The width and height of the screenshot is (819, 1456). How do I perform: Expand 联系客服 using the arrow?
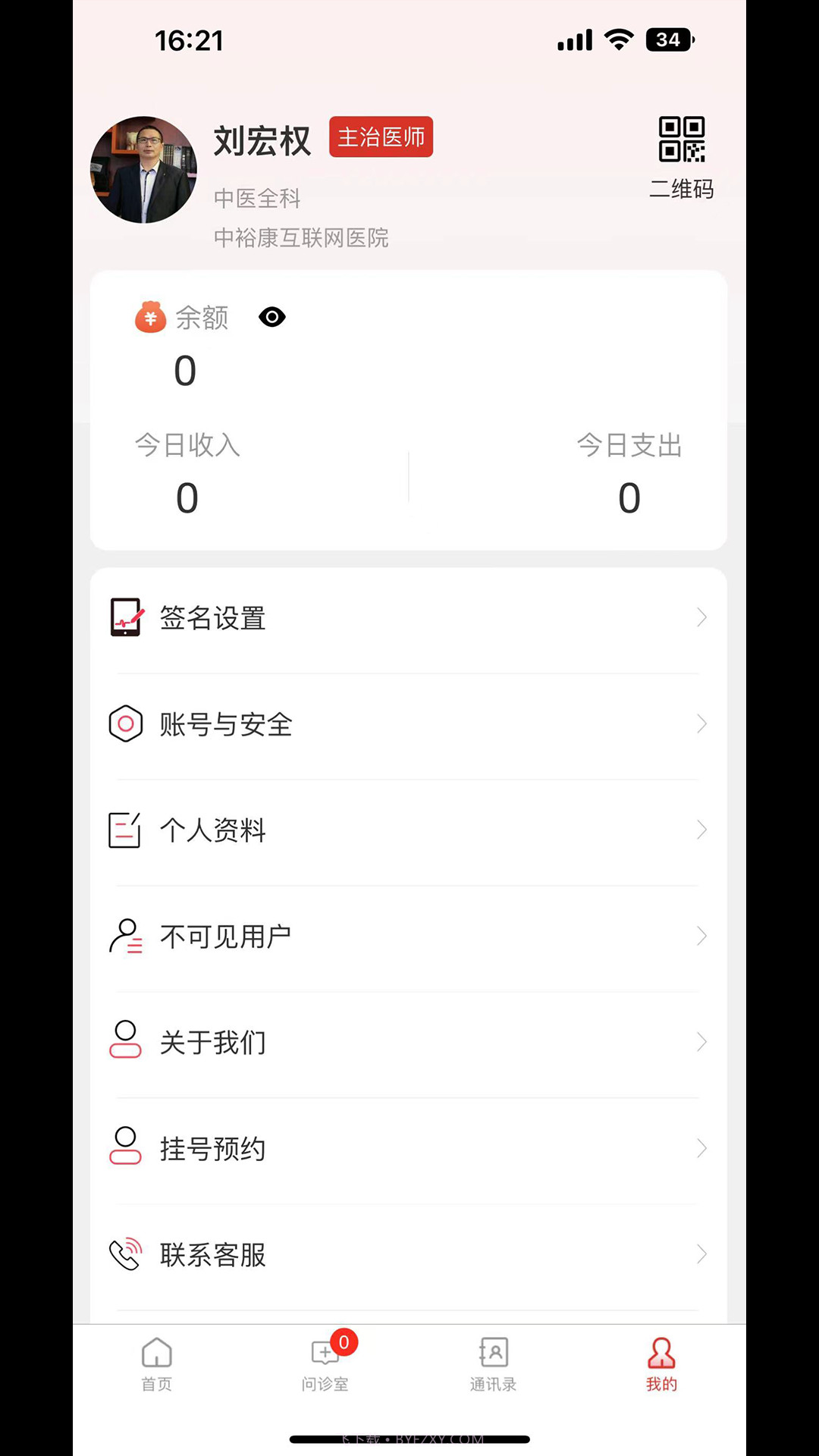pos(701,1255)
